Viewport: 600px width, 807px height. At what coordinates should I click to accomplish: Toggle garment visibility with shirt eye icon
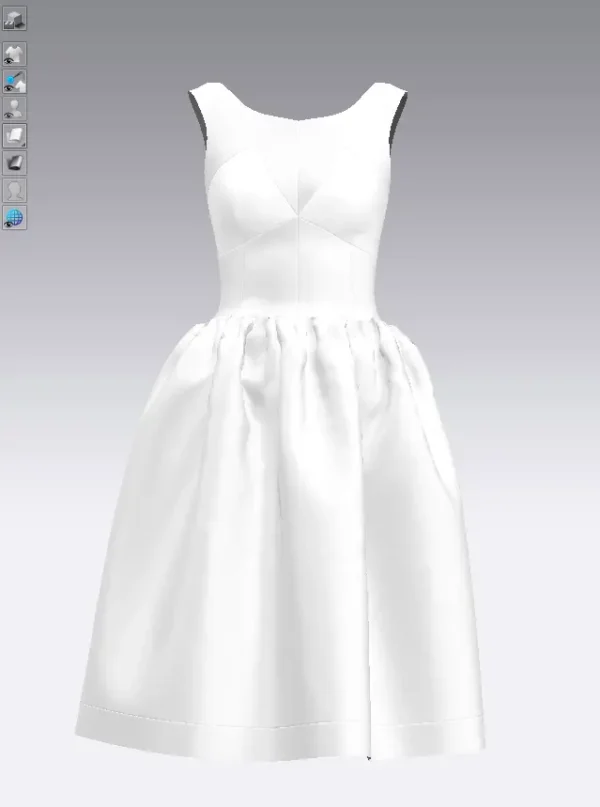15,54
